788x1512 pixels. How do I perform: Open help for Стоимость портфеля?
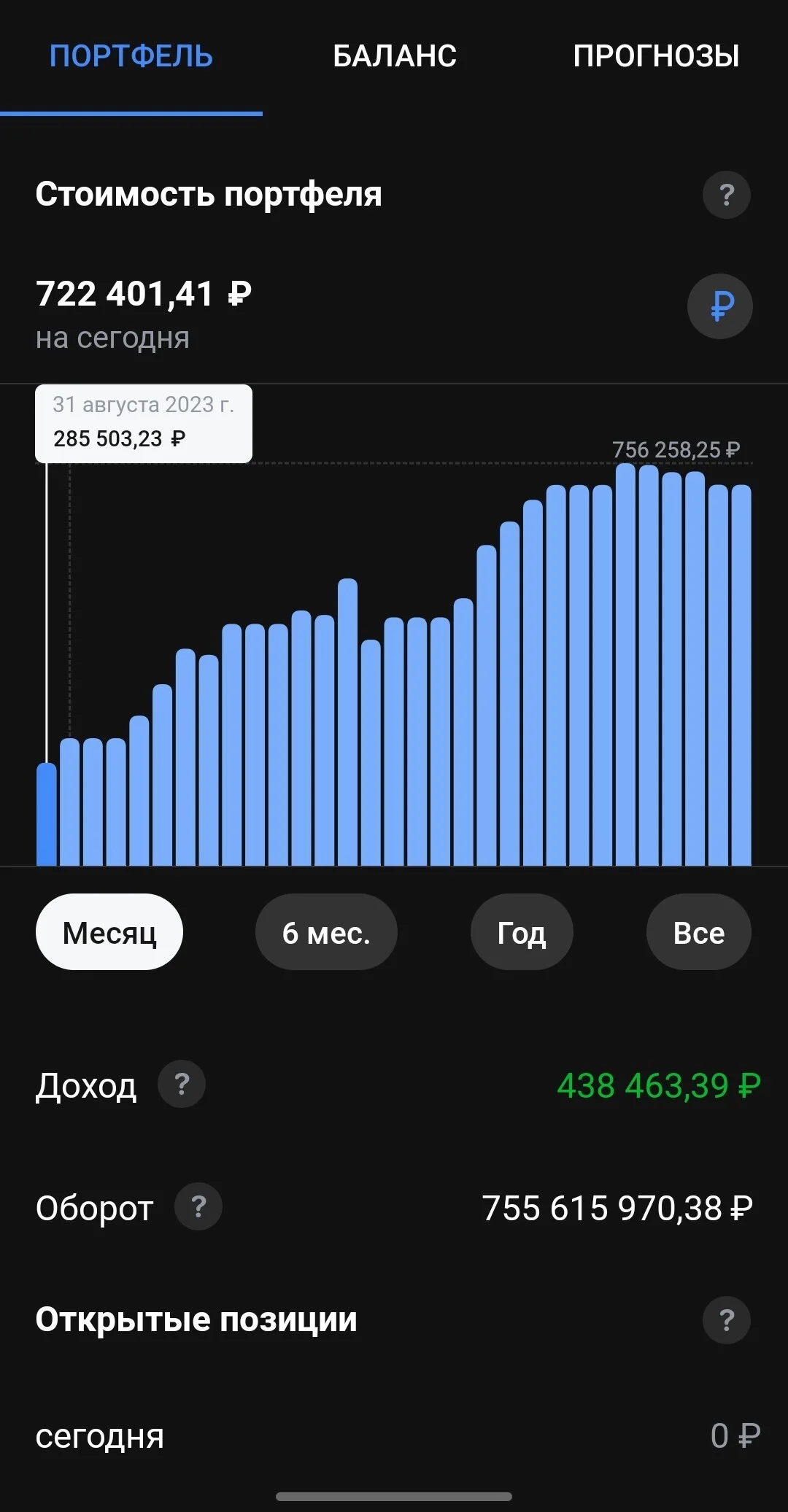[x=726, y=195]
